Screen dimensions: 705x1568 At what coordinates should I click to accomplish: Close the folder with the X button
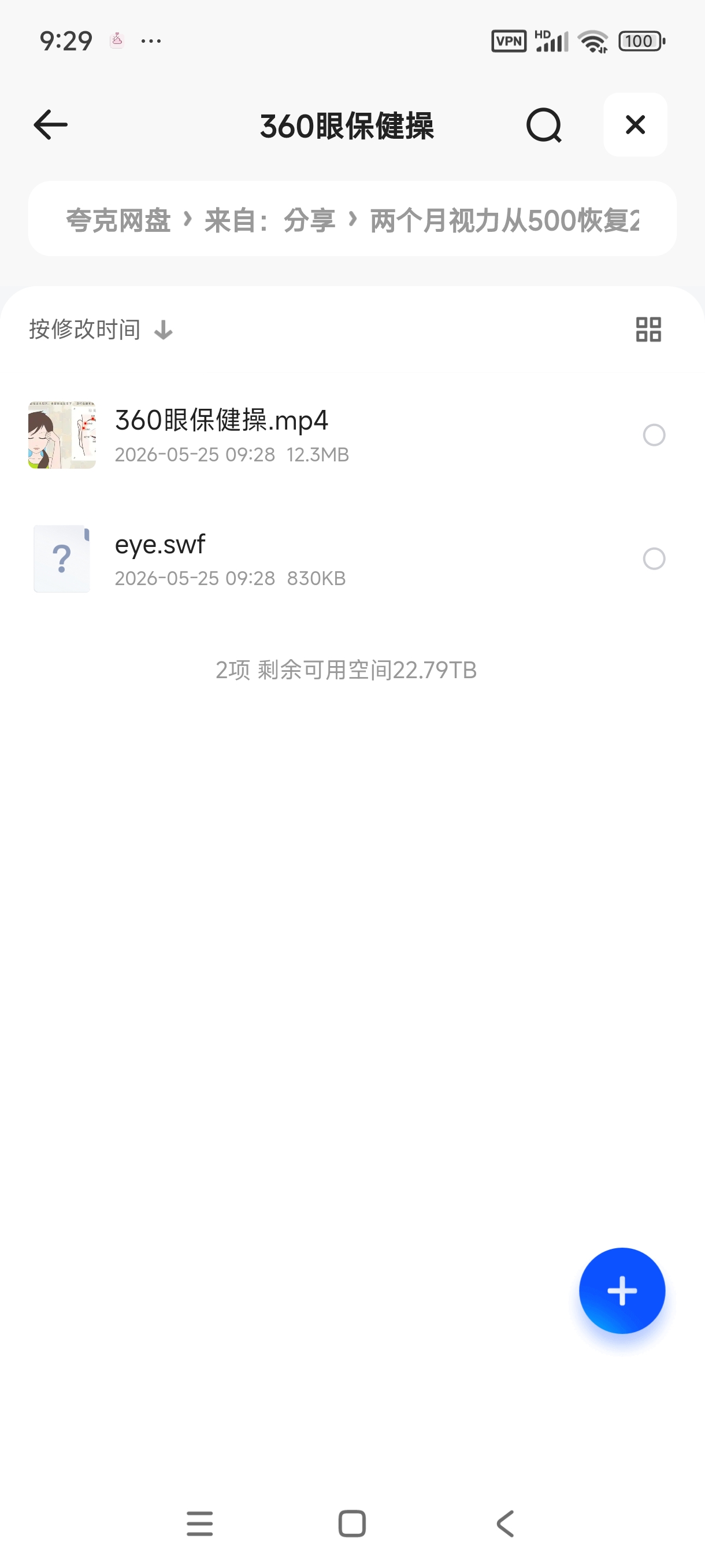[x=635, y=125]
